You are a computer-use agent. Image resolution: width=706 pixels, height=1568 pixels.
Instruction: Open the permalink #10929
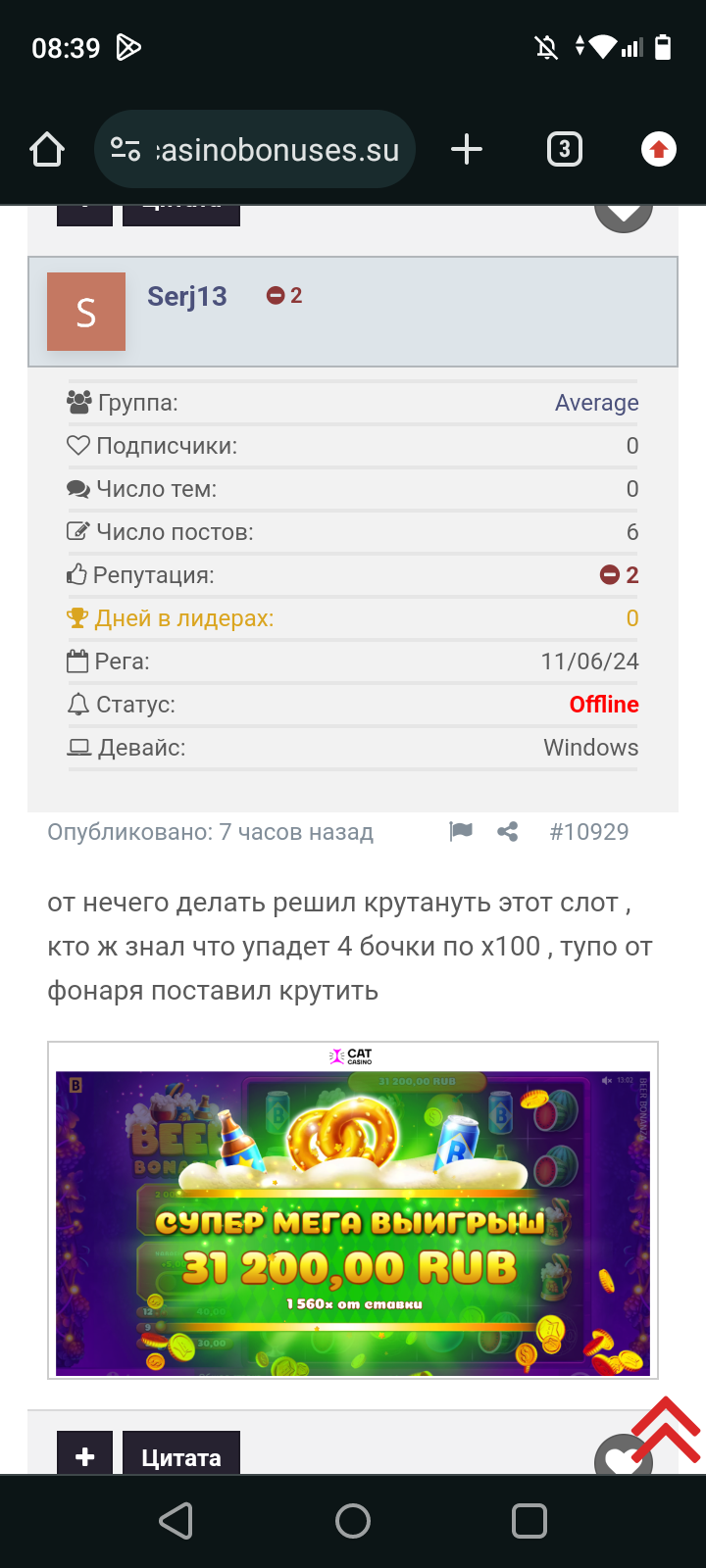(x=588, y=832)
